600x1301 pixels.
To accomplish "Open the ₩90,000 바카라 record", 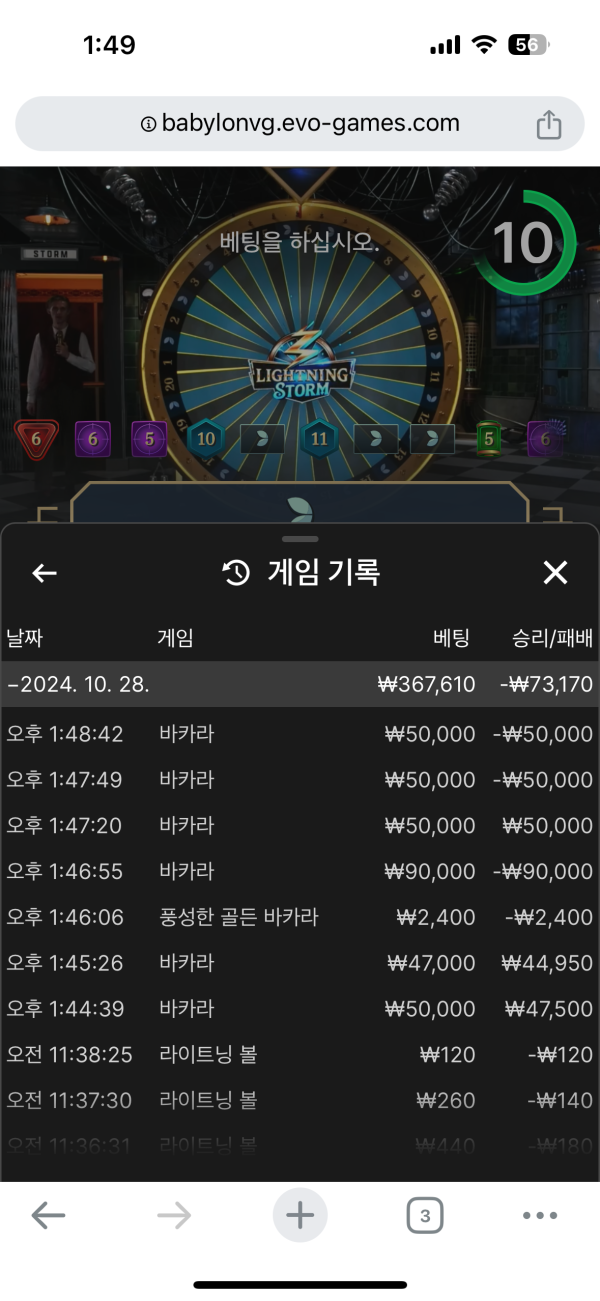I will 300,872.
